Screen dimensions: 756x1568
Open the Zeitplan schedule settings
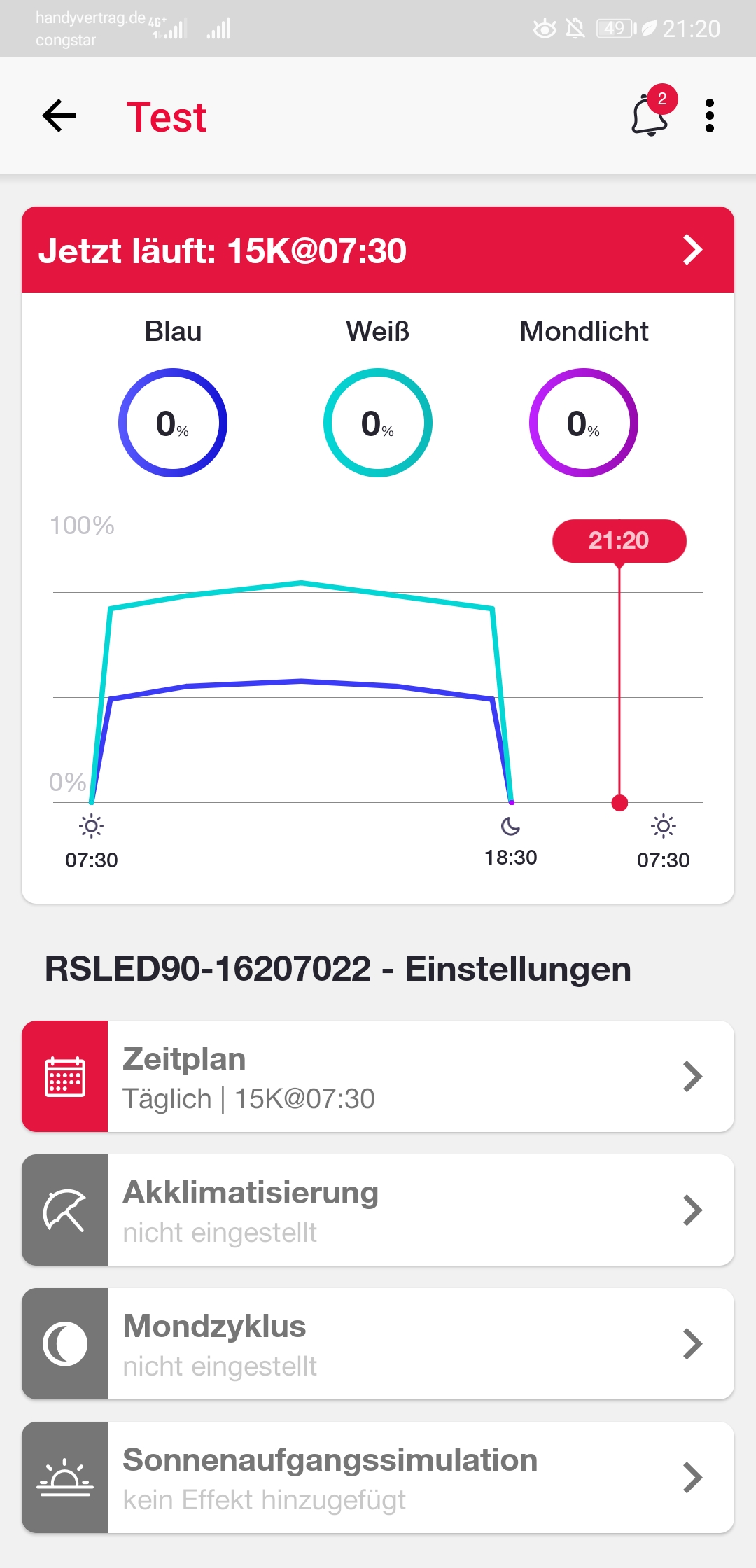click(x=378, y=1077)
